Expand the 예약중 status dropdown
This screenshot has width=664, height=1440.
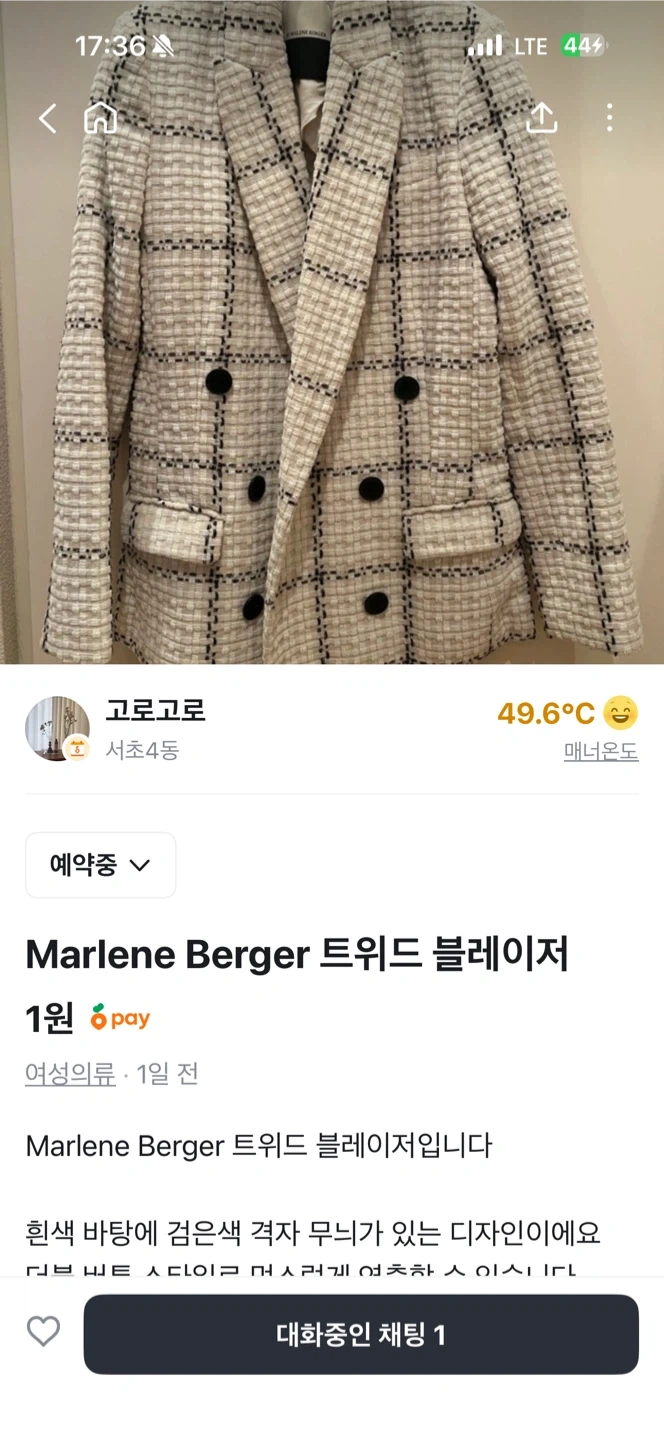tap(100, 865)
